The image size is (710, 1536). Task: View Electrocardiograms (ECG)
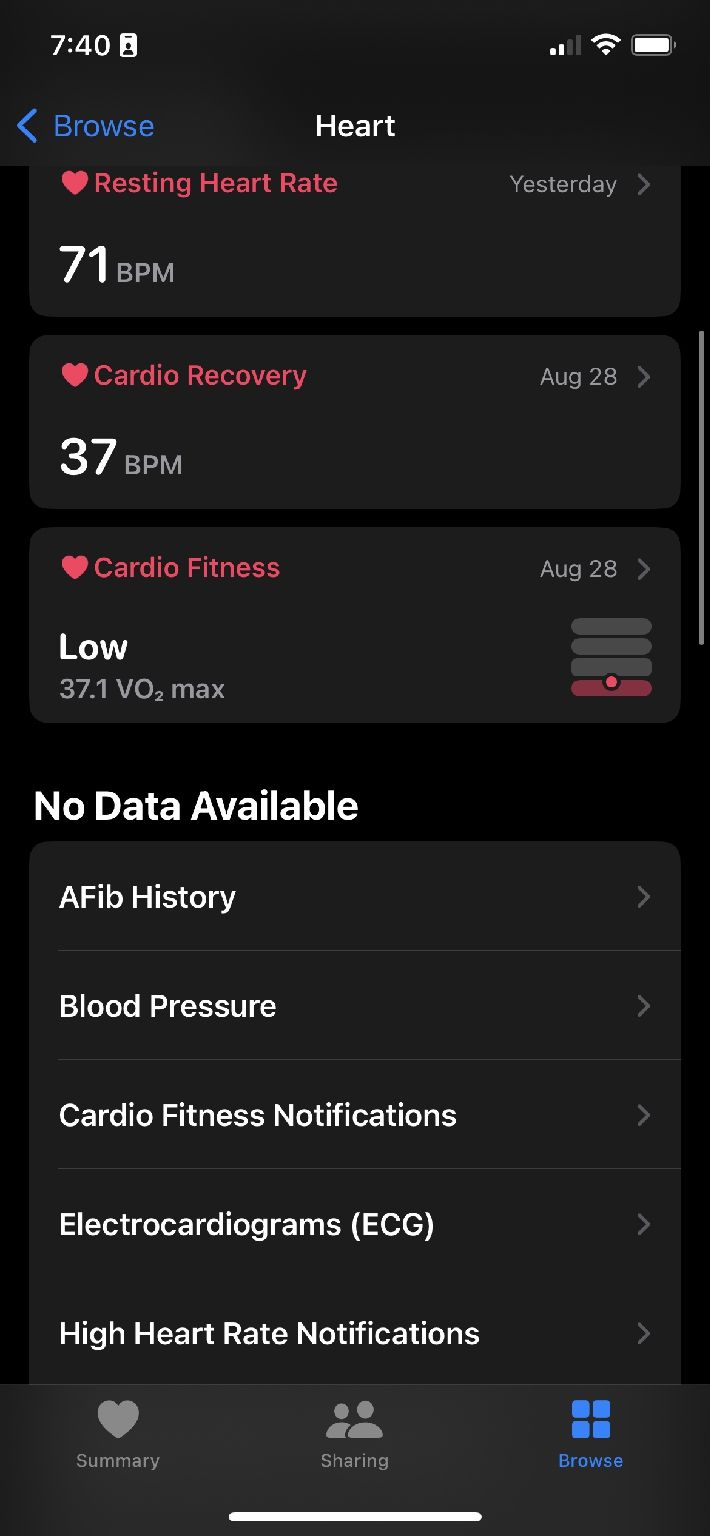click(x=355, y=1224)
